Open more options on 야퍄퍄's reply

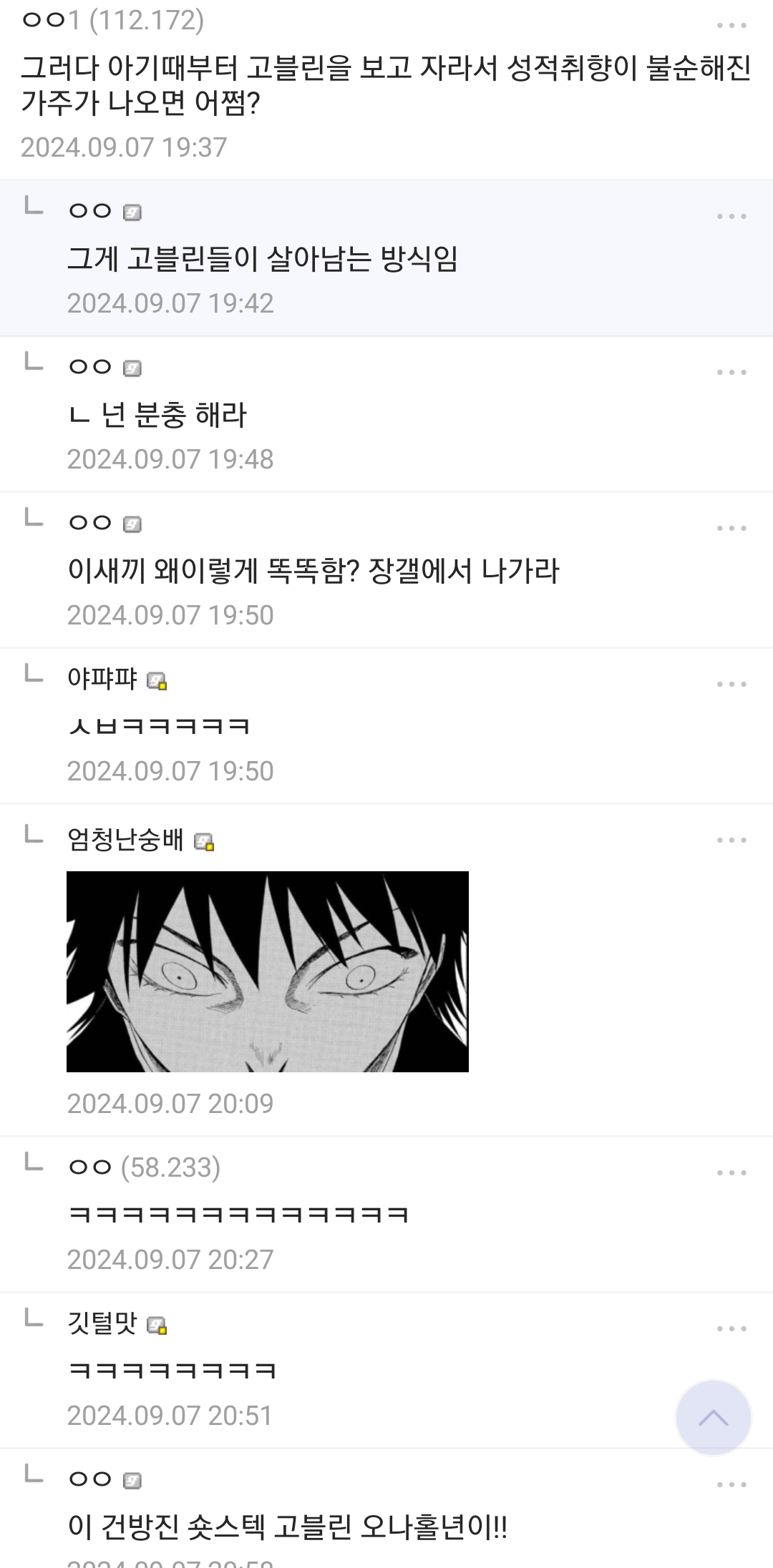(x=731, y=685)
